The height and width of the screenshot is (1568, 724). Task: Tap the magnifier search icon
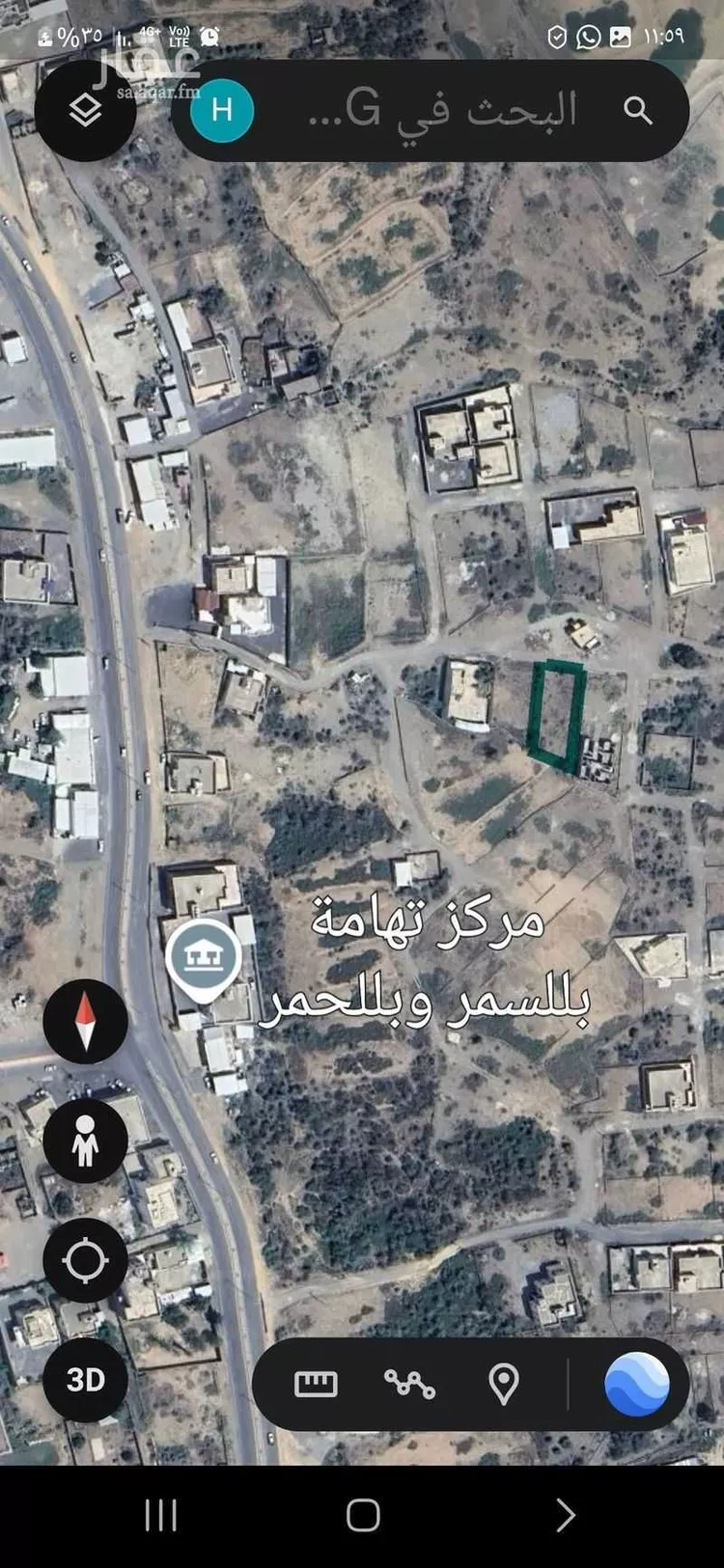tap(638, 110)
